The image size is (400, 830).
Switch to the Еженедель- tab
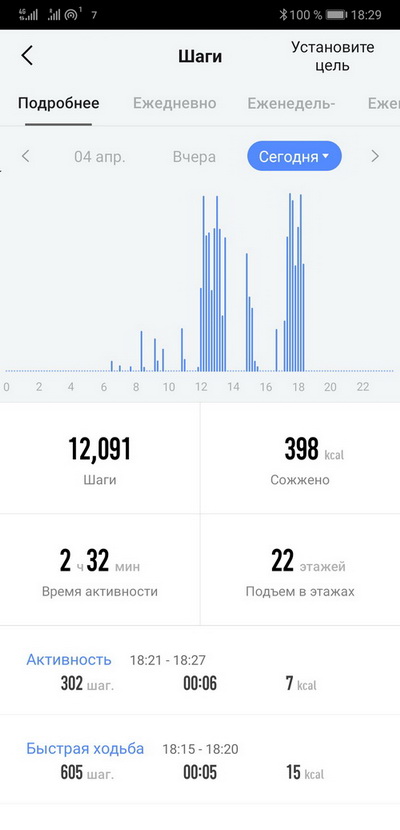point(291,103)
